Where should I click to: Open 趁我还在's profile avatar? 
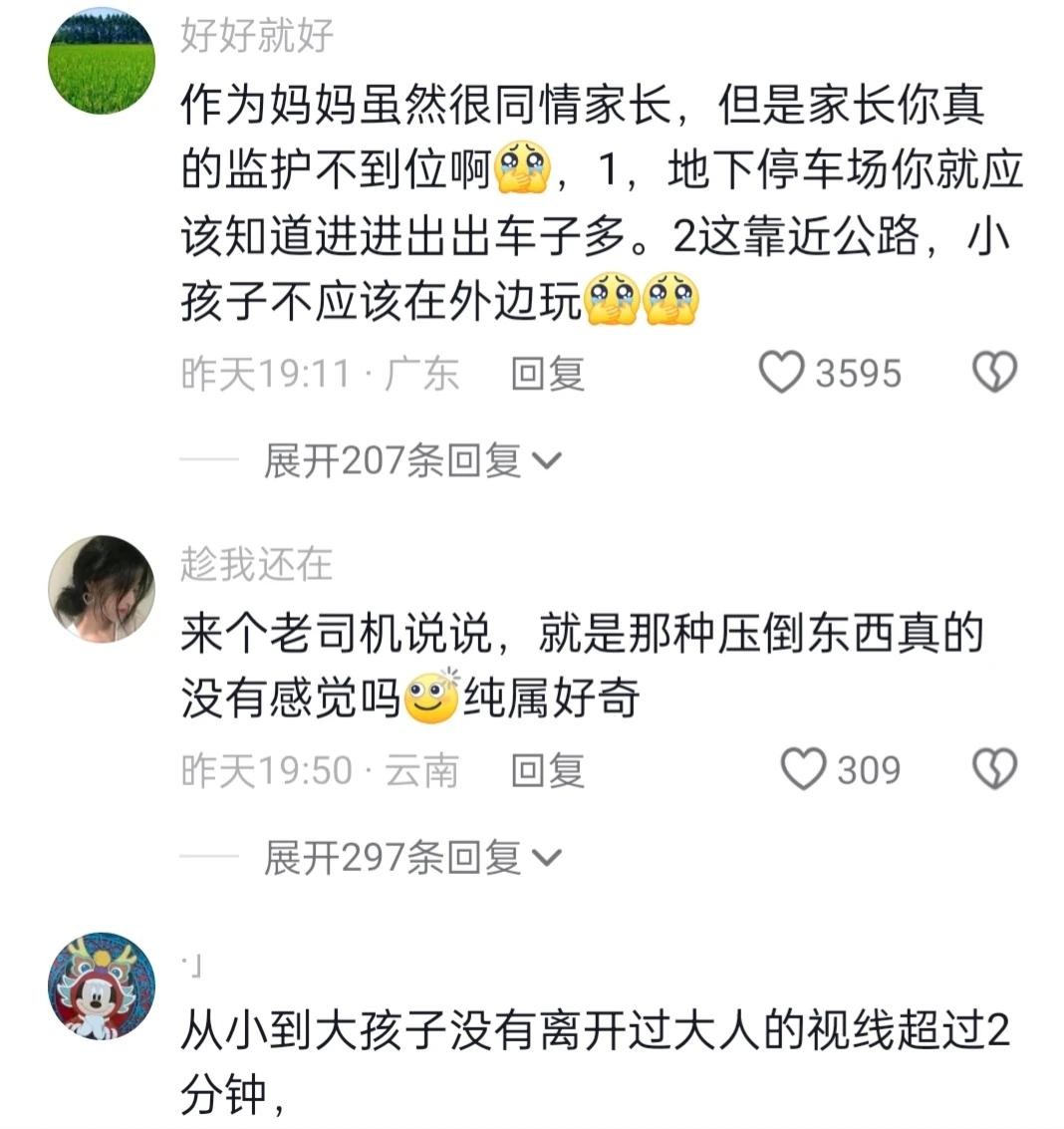click(102, 588)
